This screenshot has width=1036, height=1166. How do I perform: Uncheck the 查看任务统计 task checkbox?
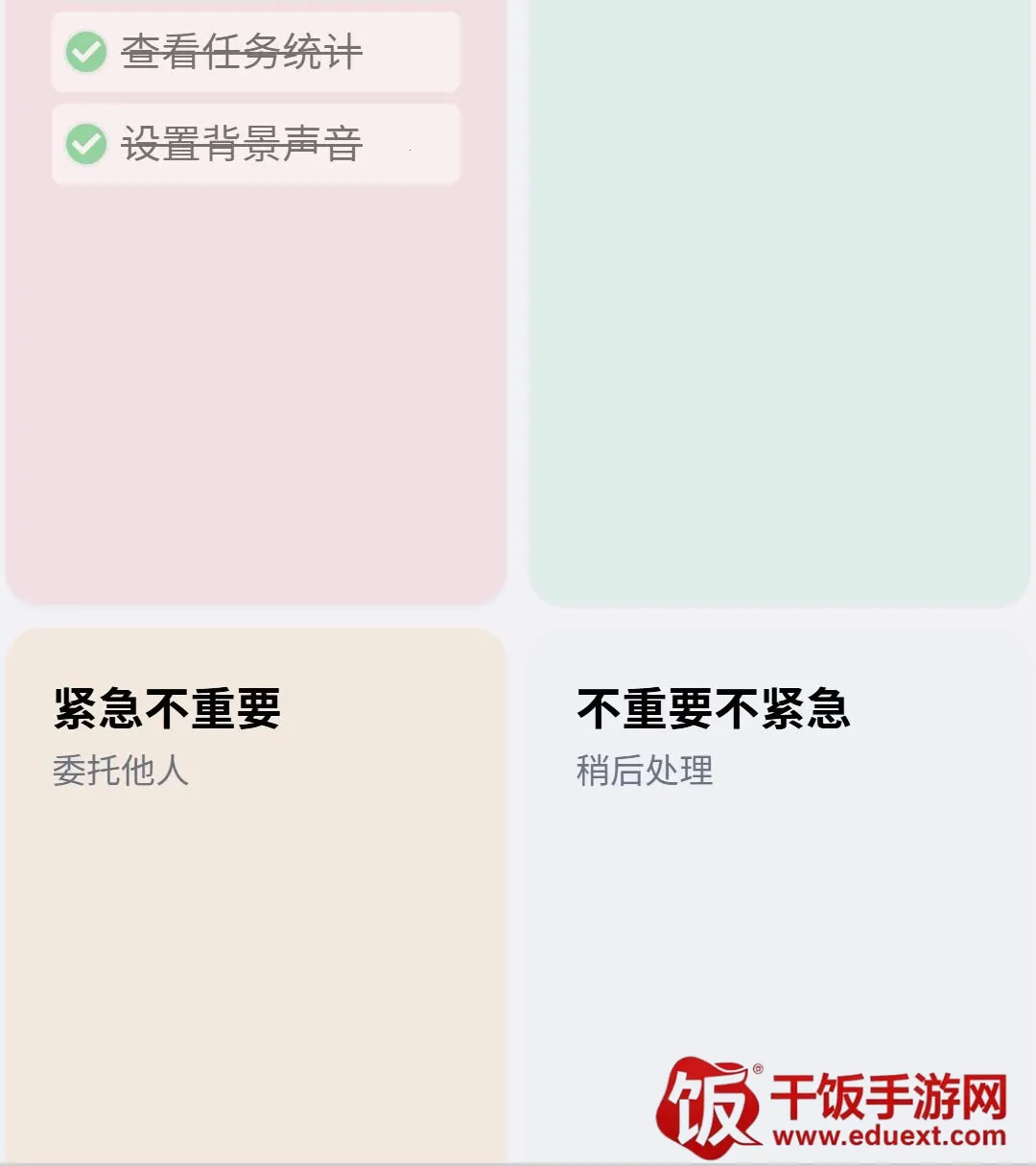point(85,52)
